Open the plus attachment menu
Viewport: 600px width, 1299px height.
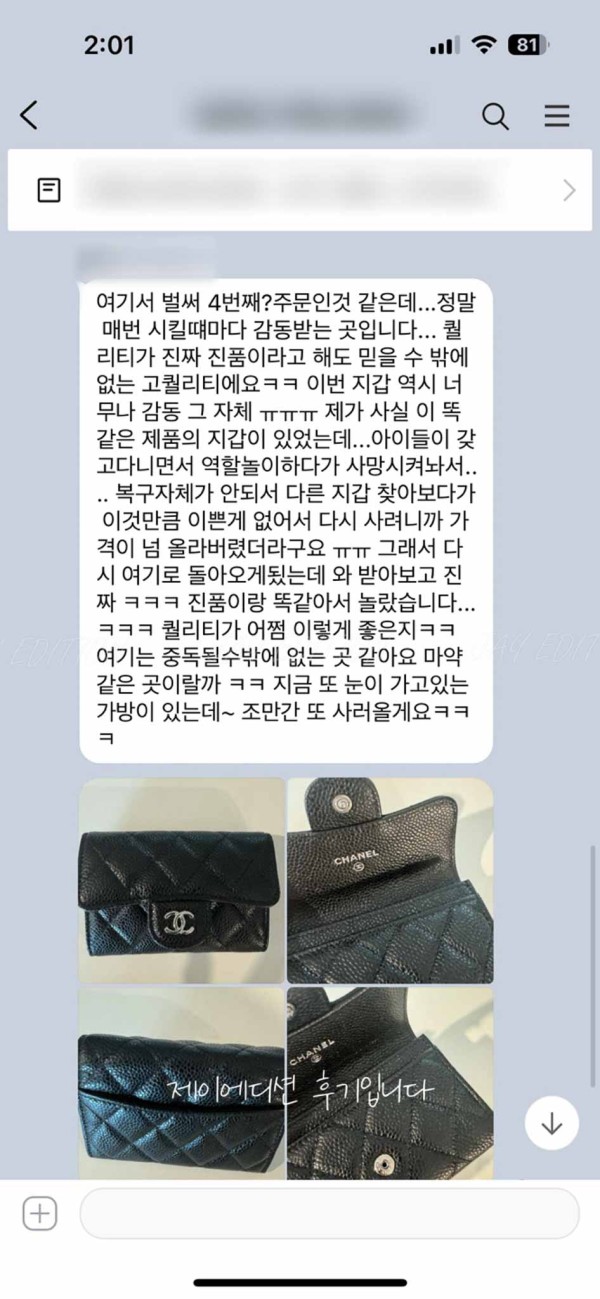pyautogui.click(x=40, y=1215)
